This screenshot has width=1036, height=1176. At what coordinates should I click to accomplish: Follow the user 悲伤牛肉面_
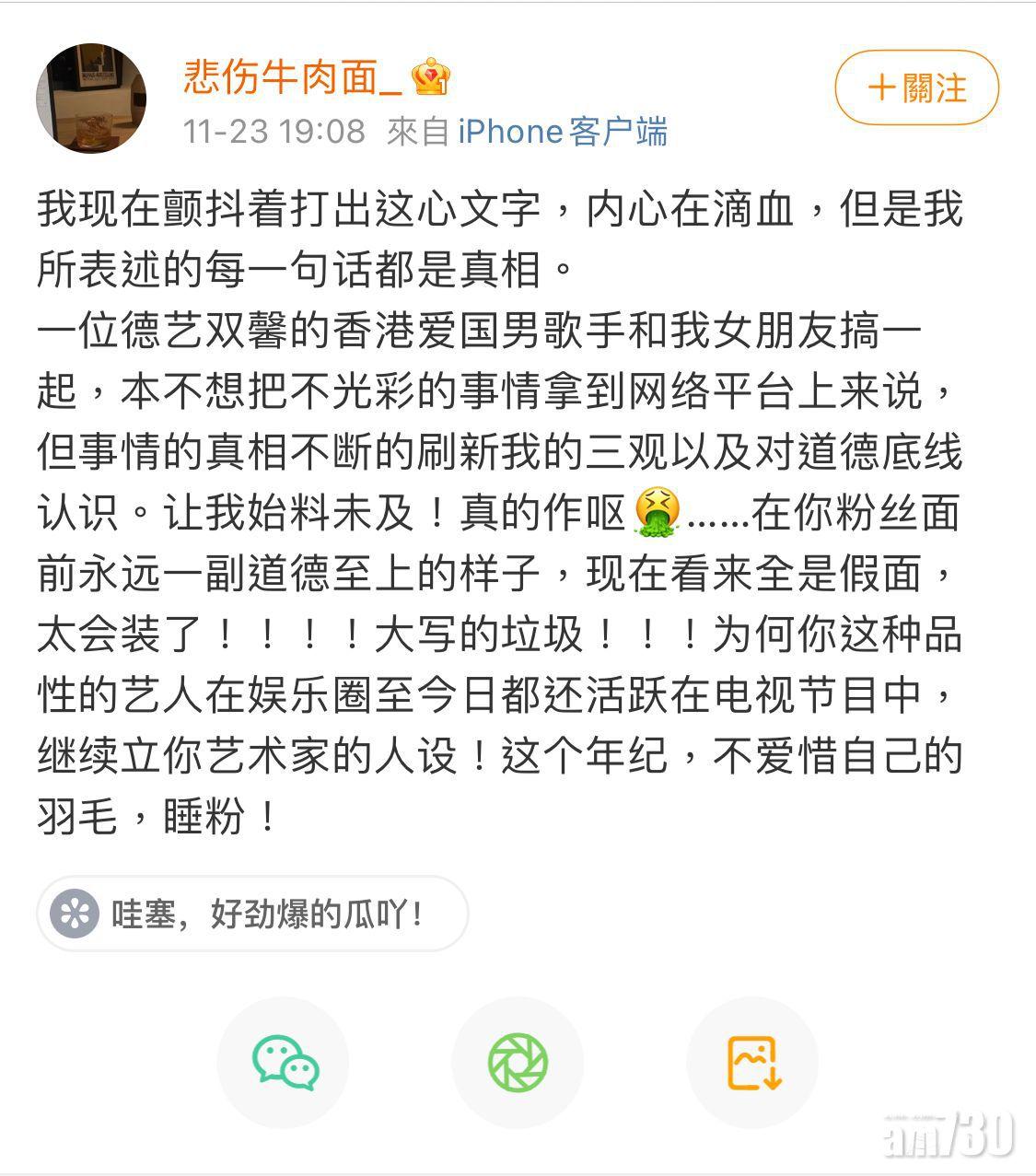click(x=916, y=87)
